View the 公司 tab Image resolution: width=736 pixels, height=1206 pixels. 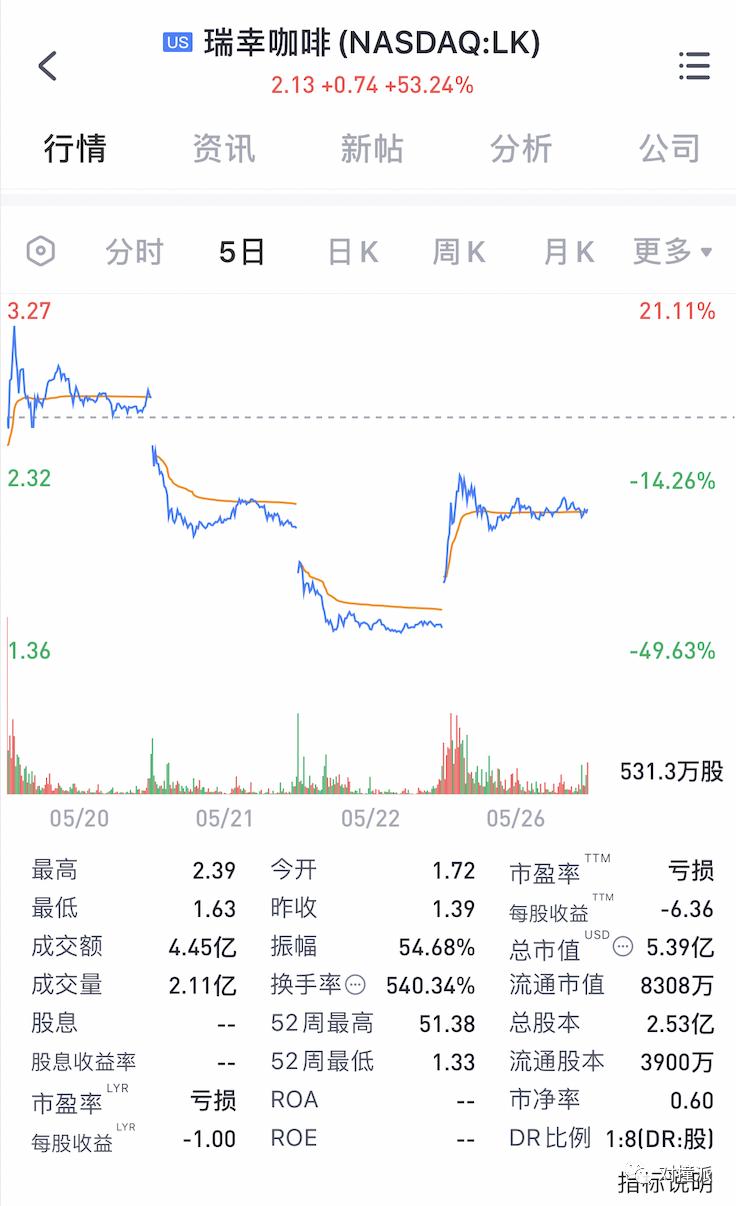[670, 149]
